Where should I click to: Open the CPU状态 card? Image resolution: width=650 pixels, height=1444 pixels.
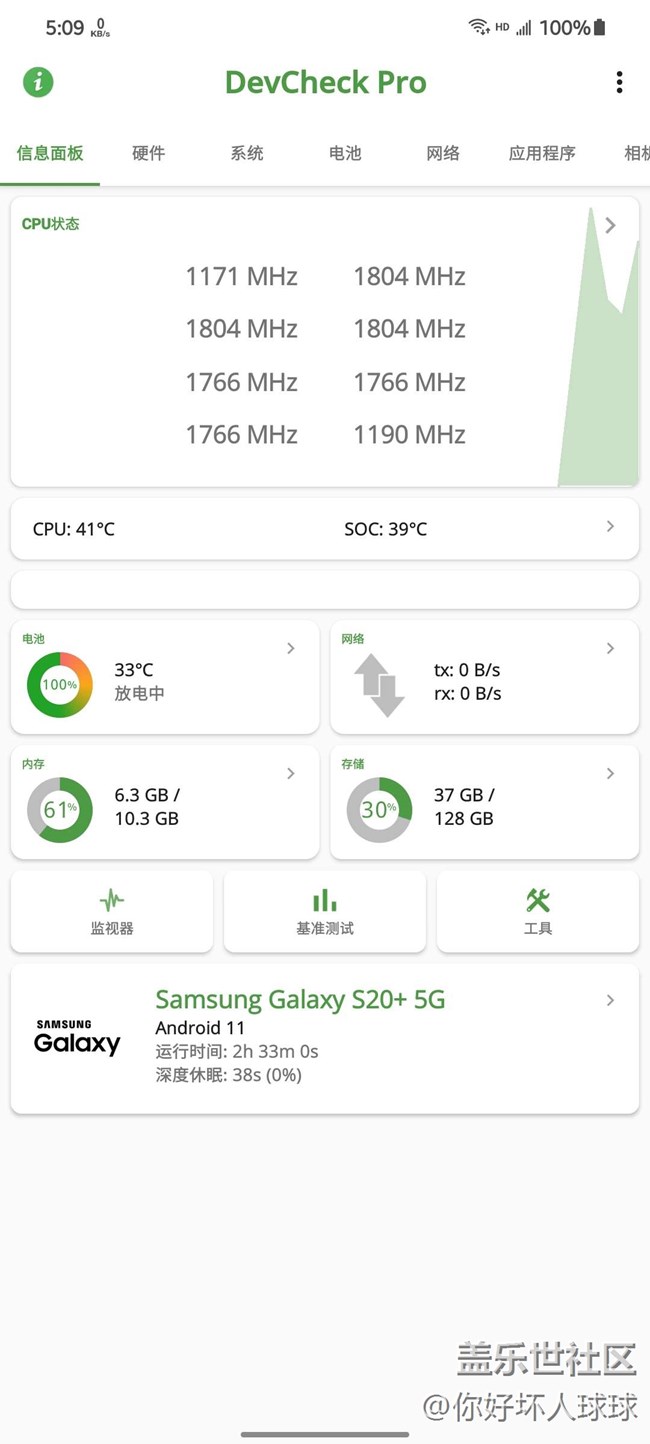pyautogui.click(x=325, y=342)
